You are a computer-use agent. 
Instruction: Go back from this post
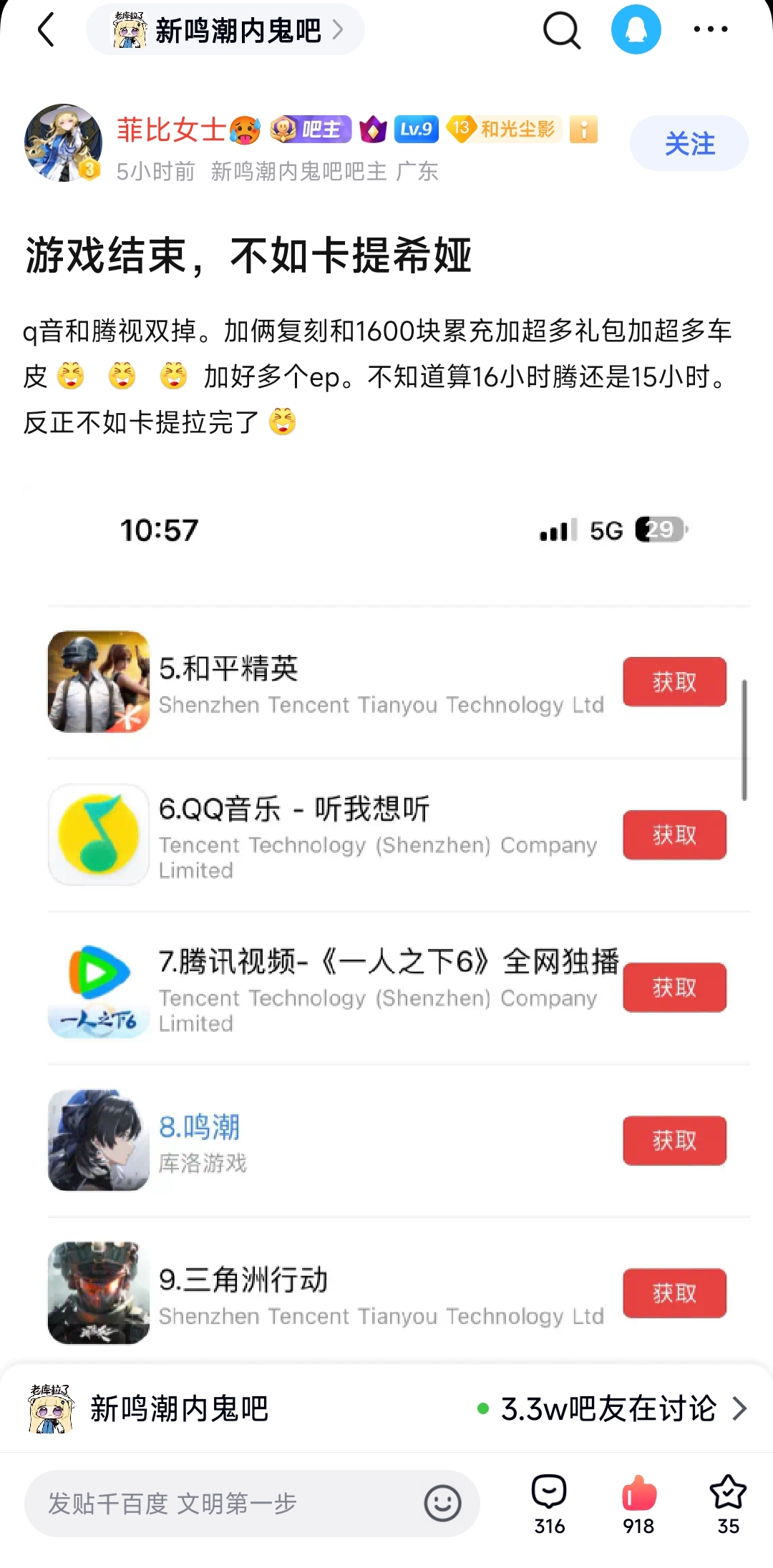coord(47,30)
